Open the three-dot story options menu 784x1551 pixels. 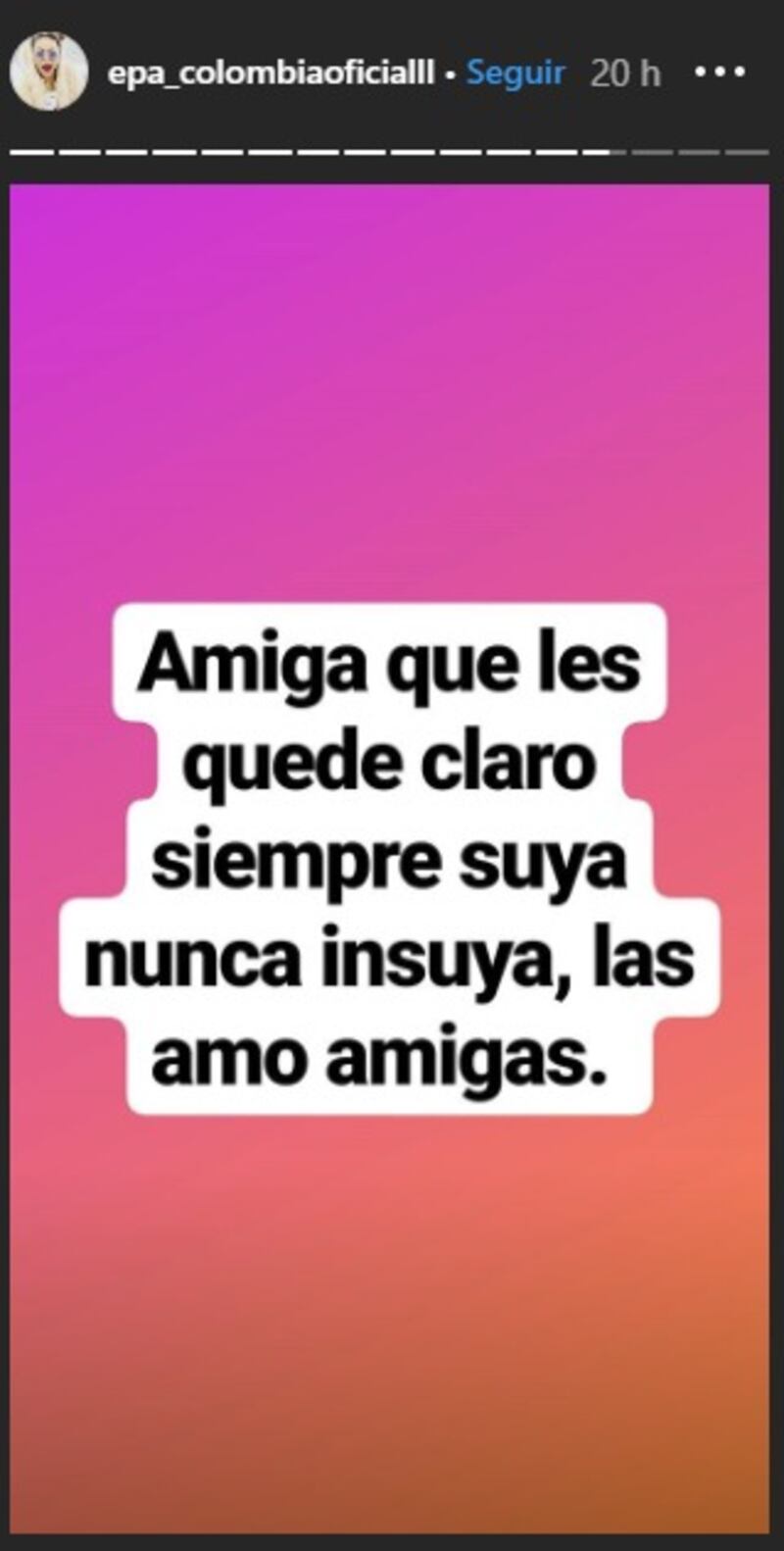pos(720,73)
